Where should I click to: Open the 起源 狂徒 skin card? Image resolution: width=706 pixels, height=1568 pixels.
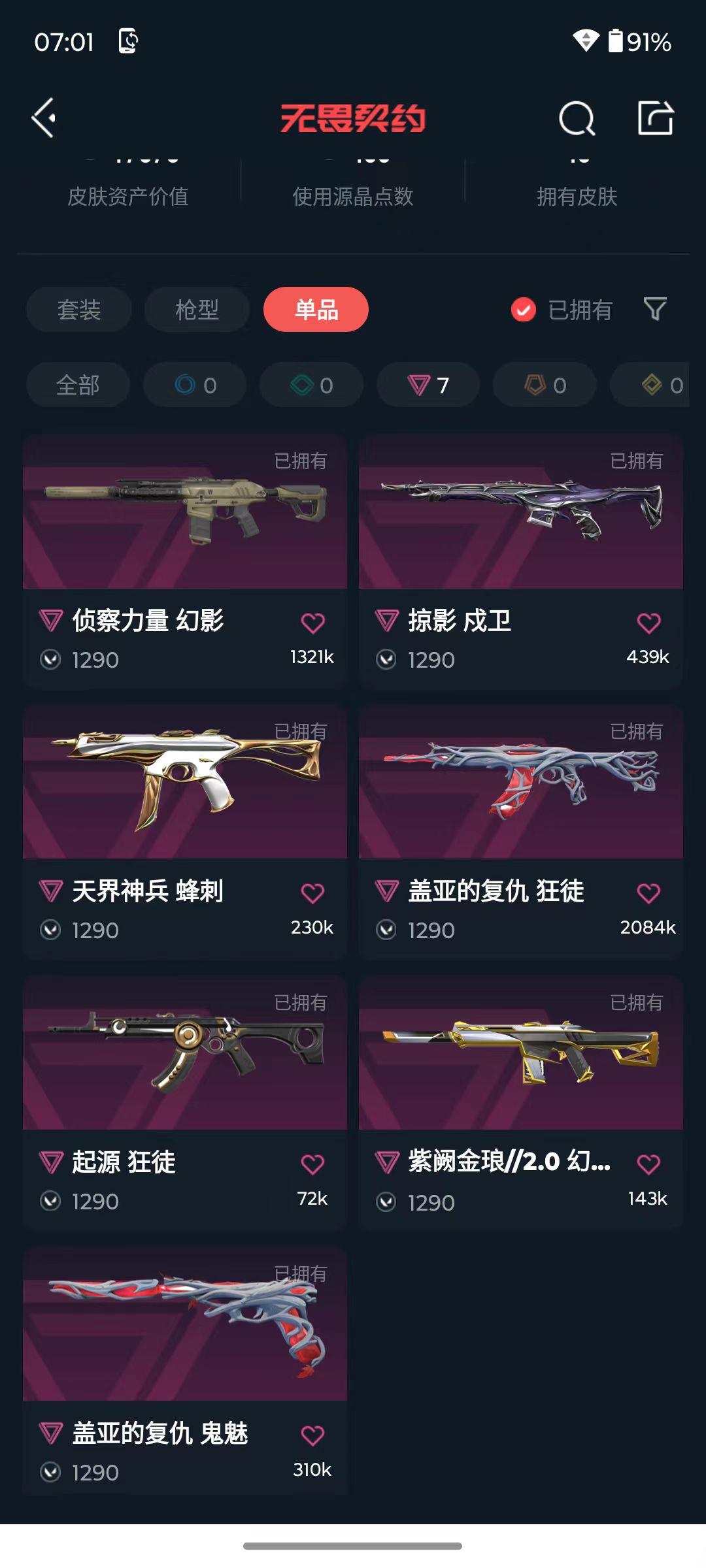point(185,1102)
